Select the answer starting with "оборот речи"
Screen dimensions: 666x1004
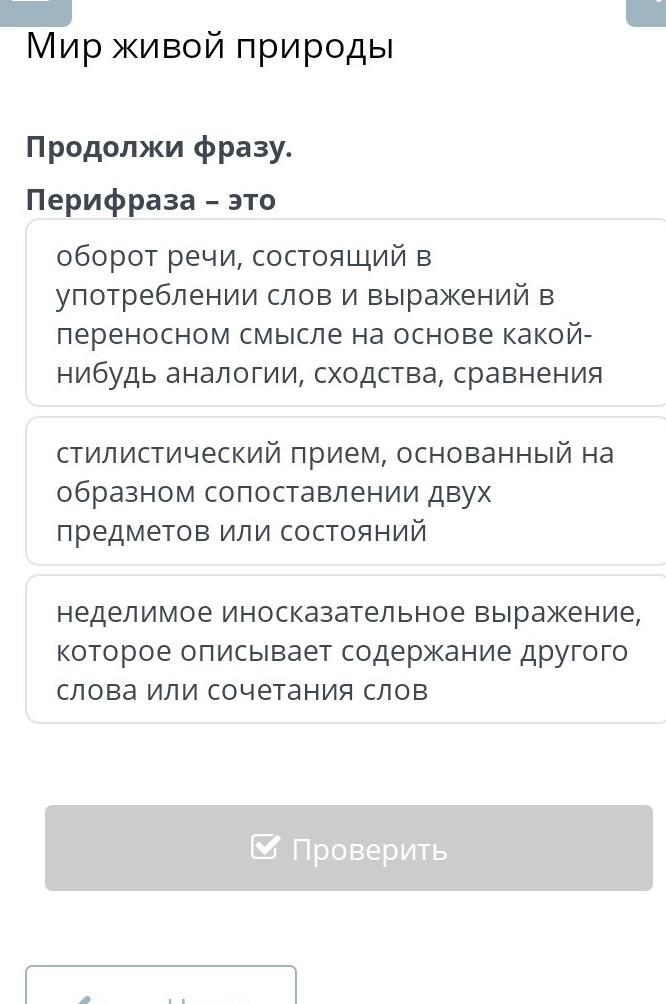[x=345, y=314]
